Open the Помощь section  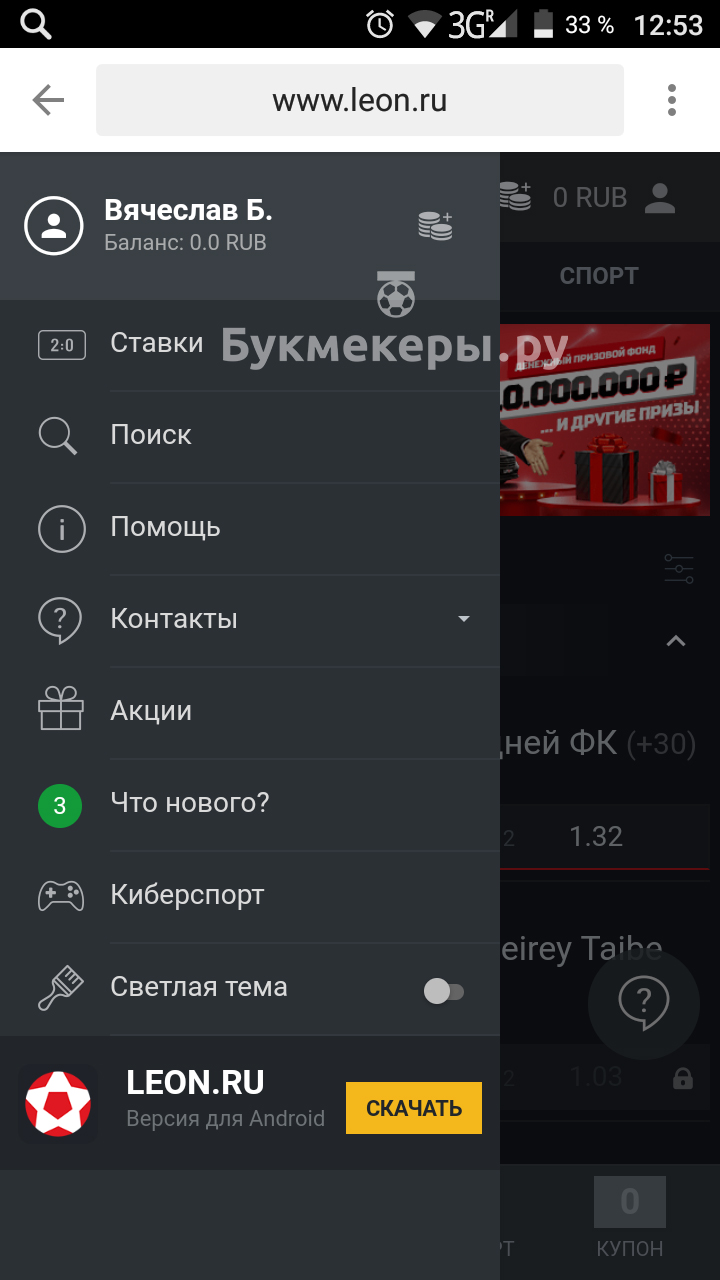pyautogui.click(x=165, y=527)
